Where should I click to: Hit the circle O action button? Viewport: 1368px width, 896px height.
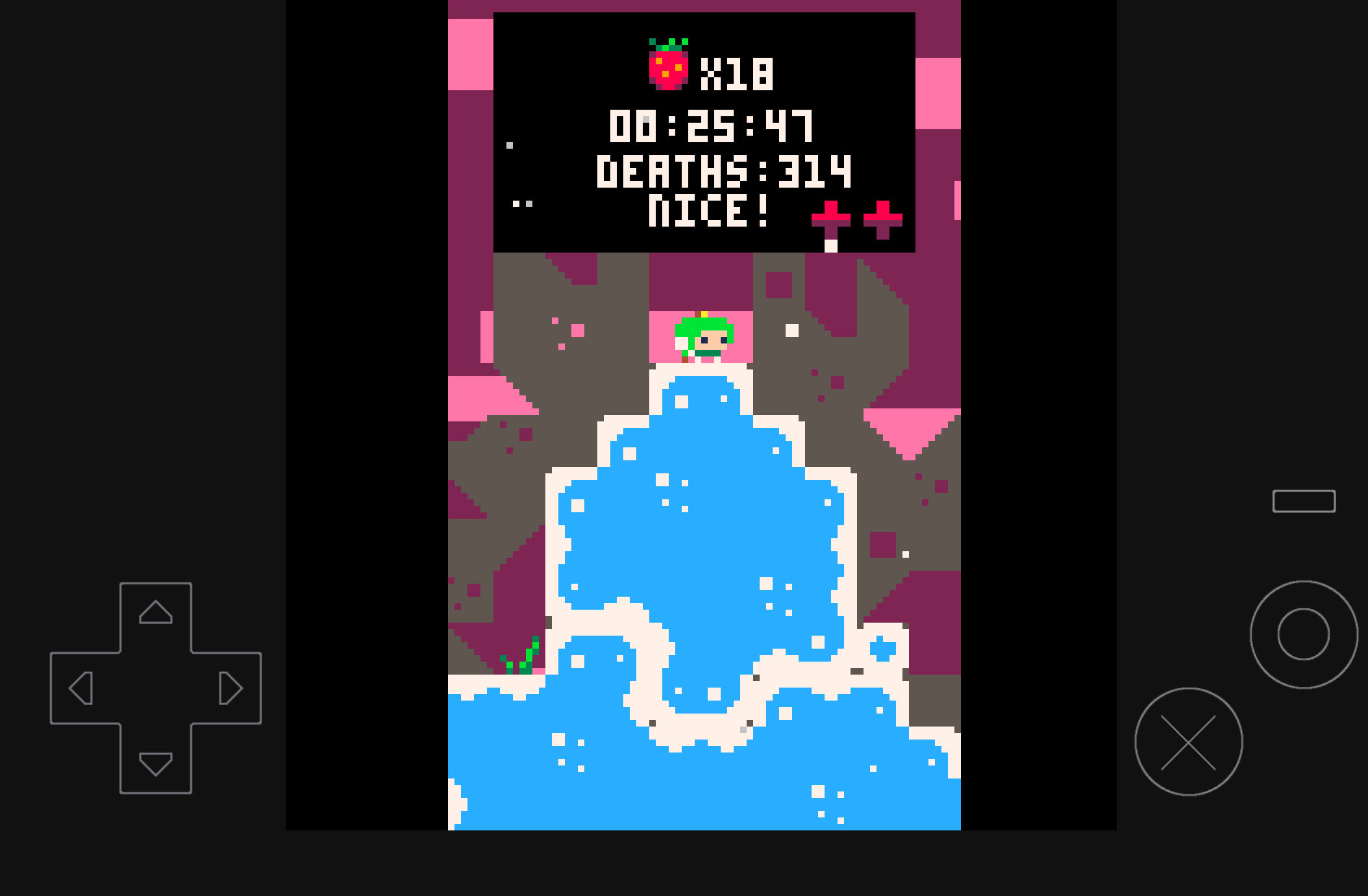1303,634
